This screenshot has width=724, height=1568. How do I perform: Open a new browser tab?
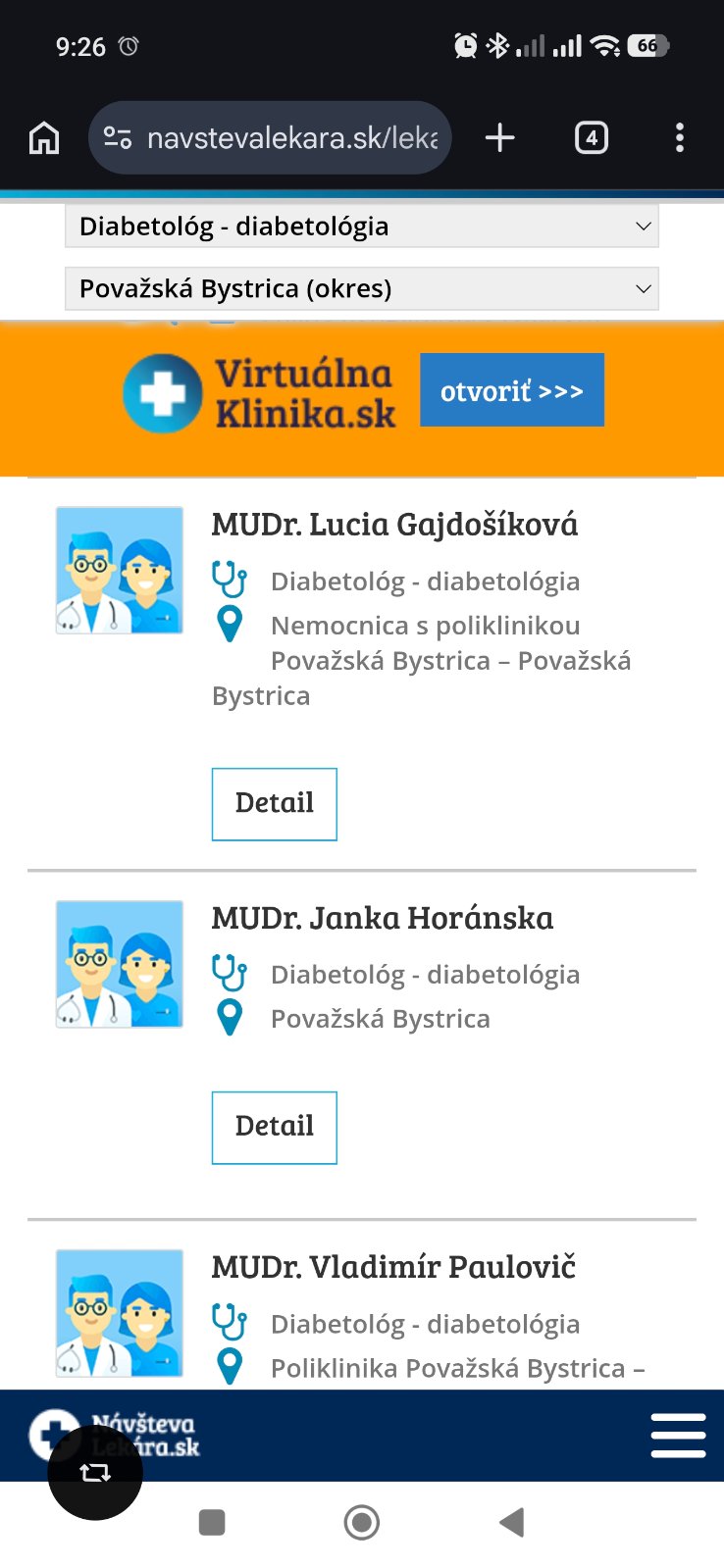[500, 138]
